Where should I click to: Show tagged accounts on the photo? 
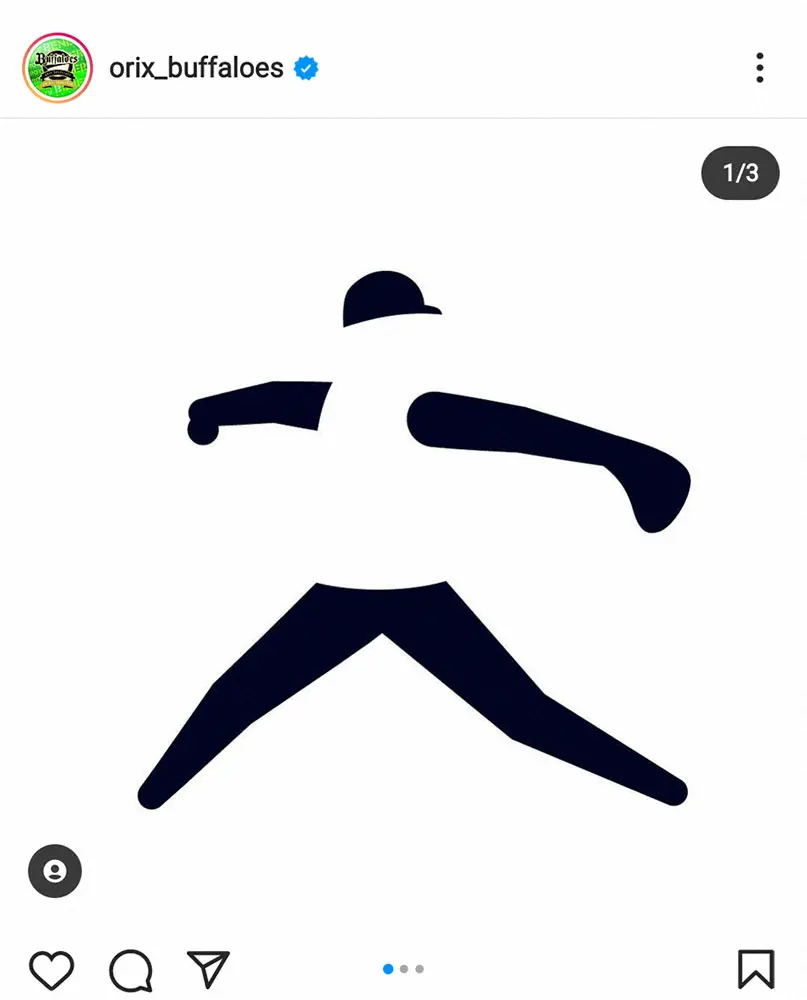[55, 870]
